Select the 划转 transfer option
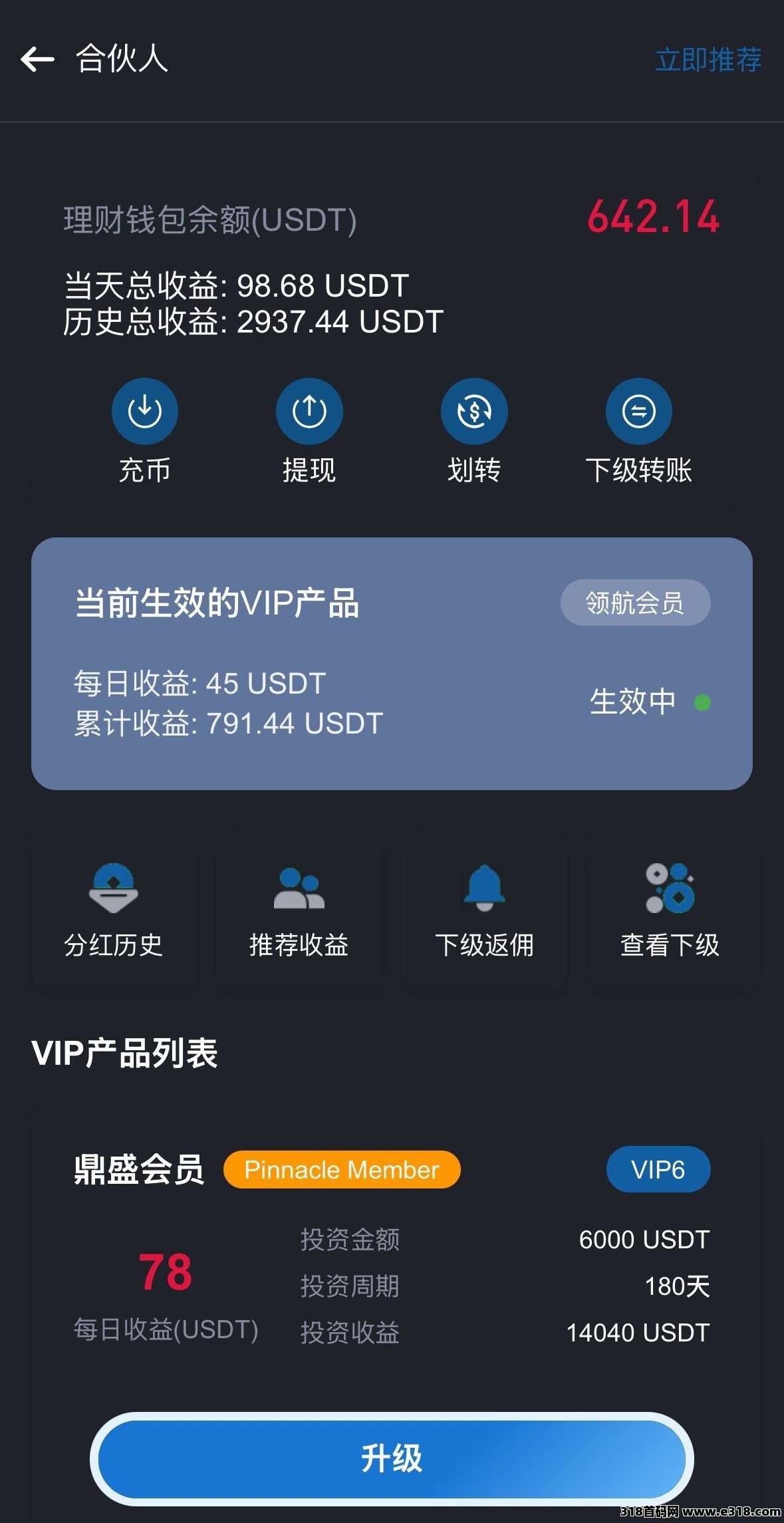This screenshot has height=1523, width=784. coord(474,431)
